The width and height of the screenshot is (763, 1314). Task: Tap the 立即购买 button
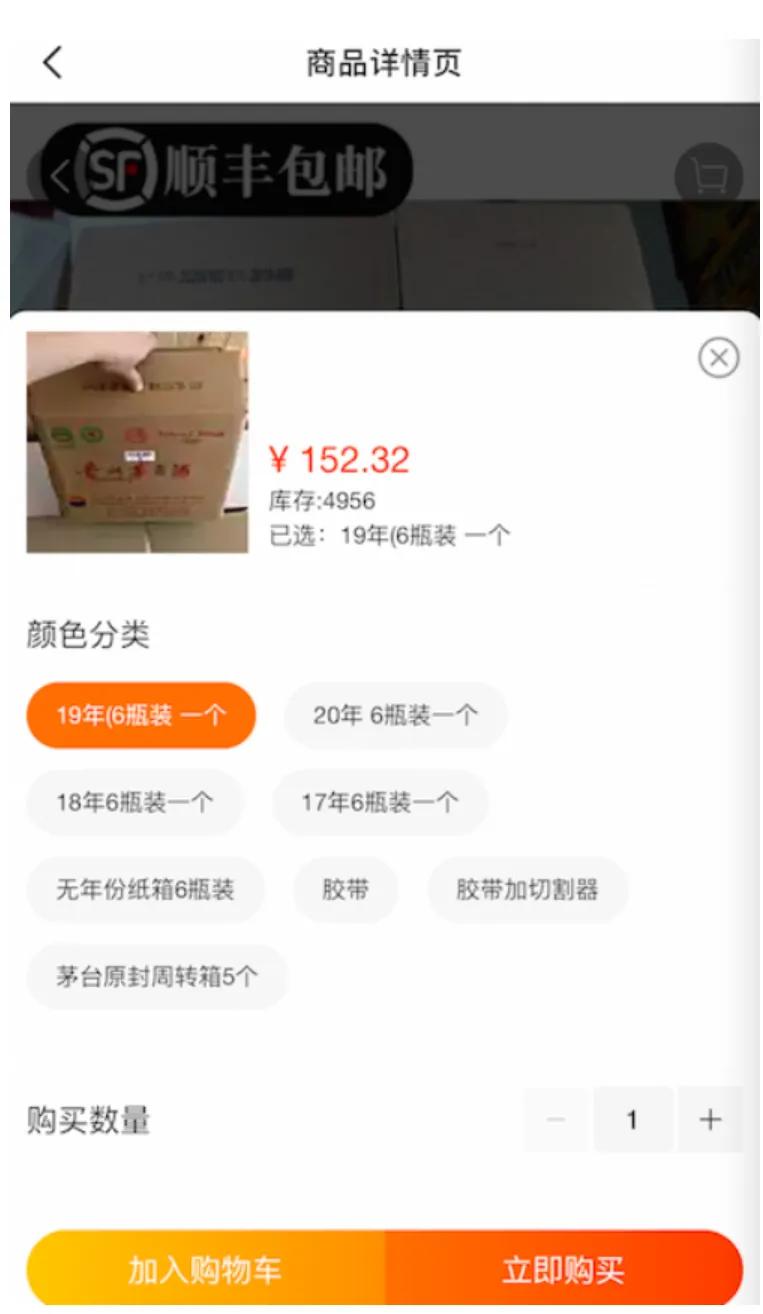570,1272
